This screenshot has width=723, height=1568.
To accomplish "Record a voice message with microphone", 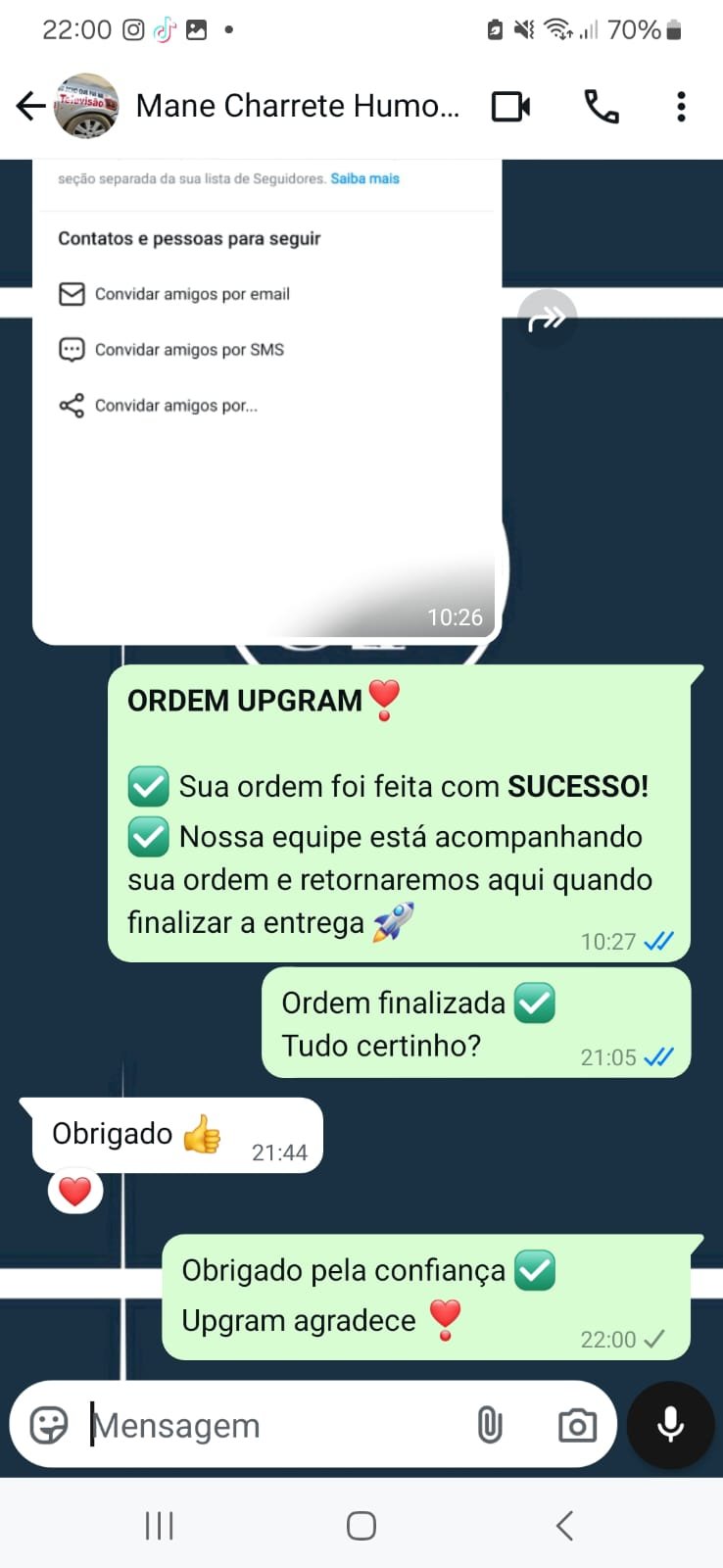I will pyautogui.click(x=671, y=1425).
